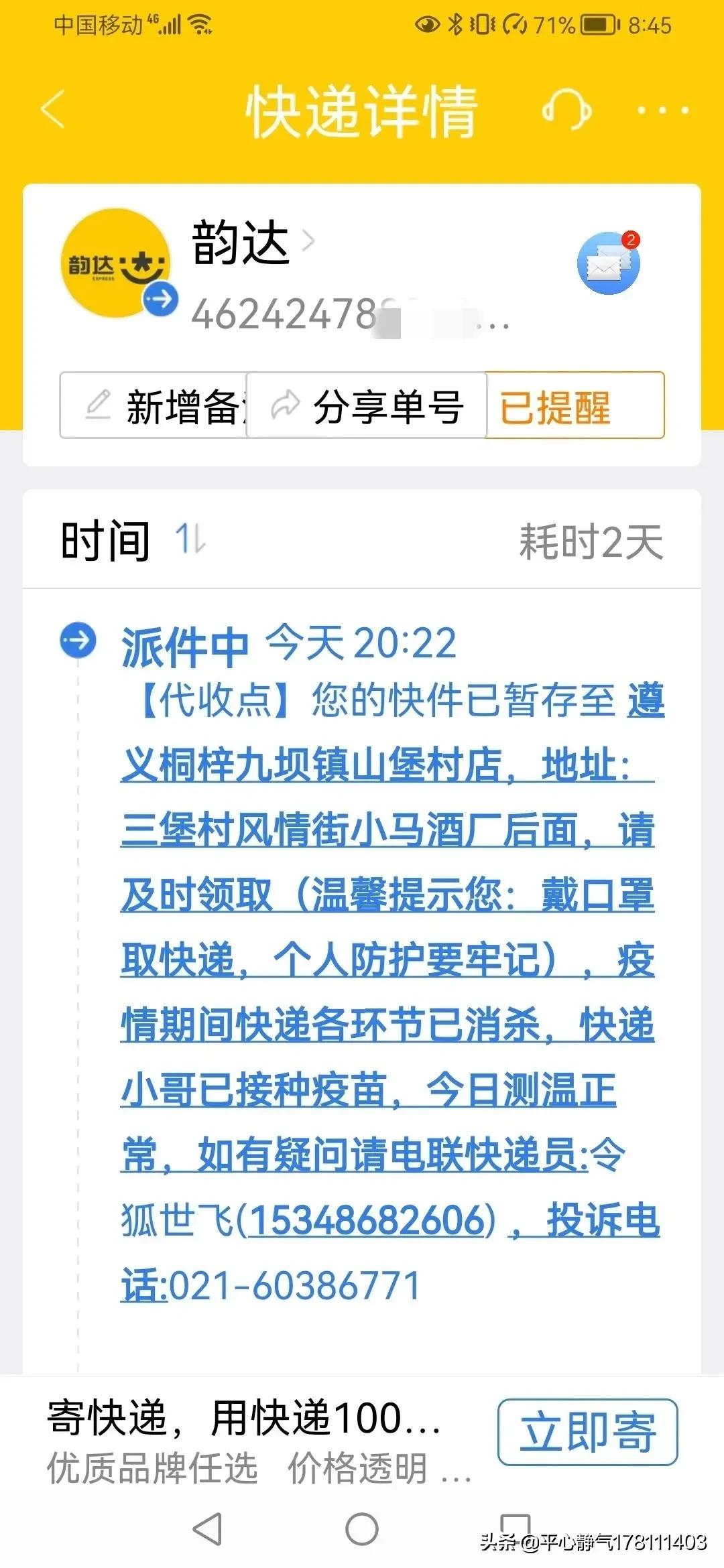724x1568 pixels.
Task: Tap the pencil icon next to 新增备注
Action: coord(99,405)
